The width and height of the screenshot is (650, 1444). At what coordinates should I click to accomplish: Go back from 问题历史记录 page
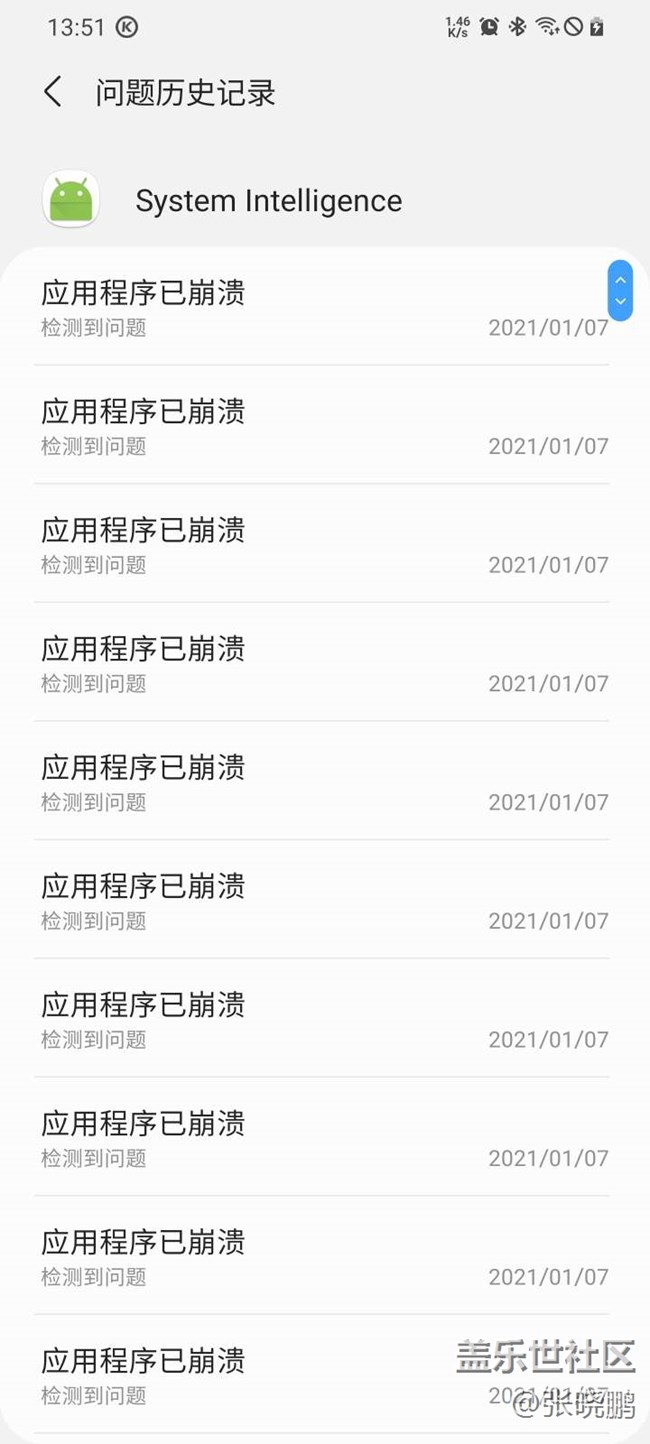pos(54,93)
